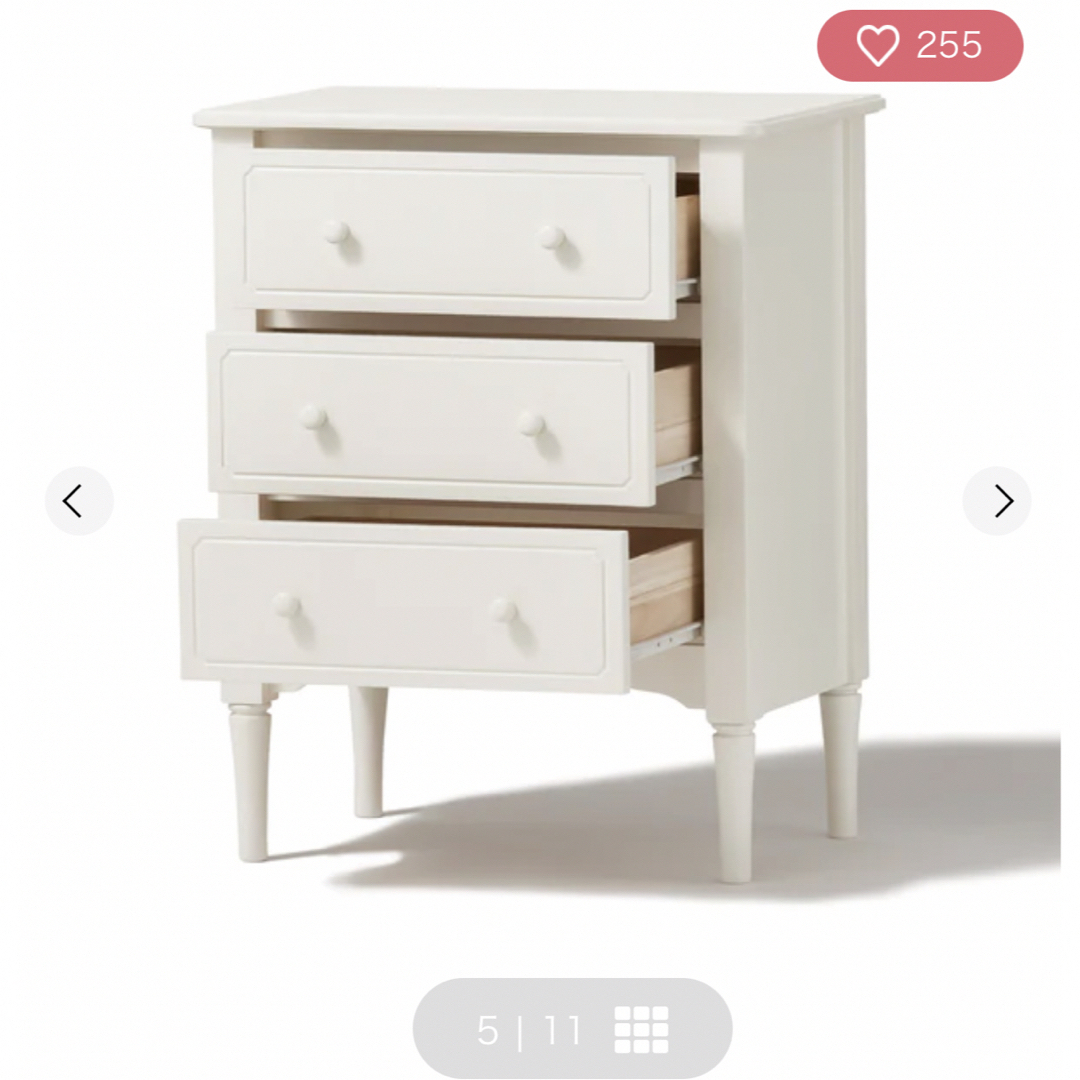Show the next product photo

(997, 501)
